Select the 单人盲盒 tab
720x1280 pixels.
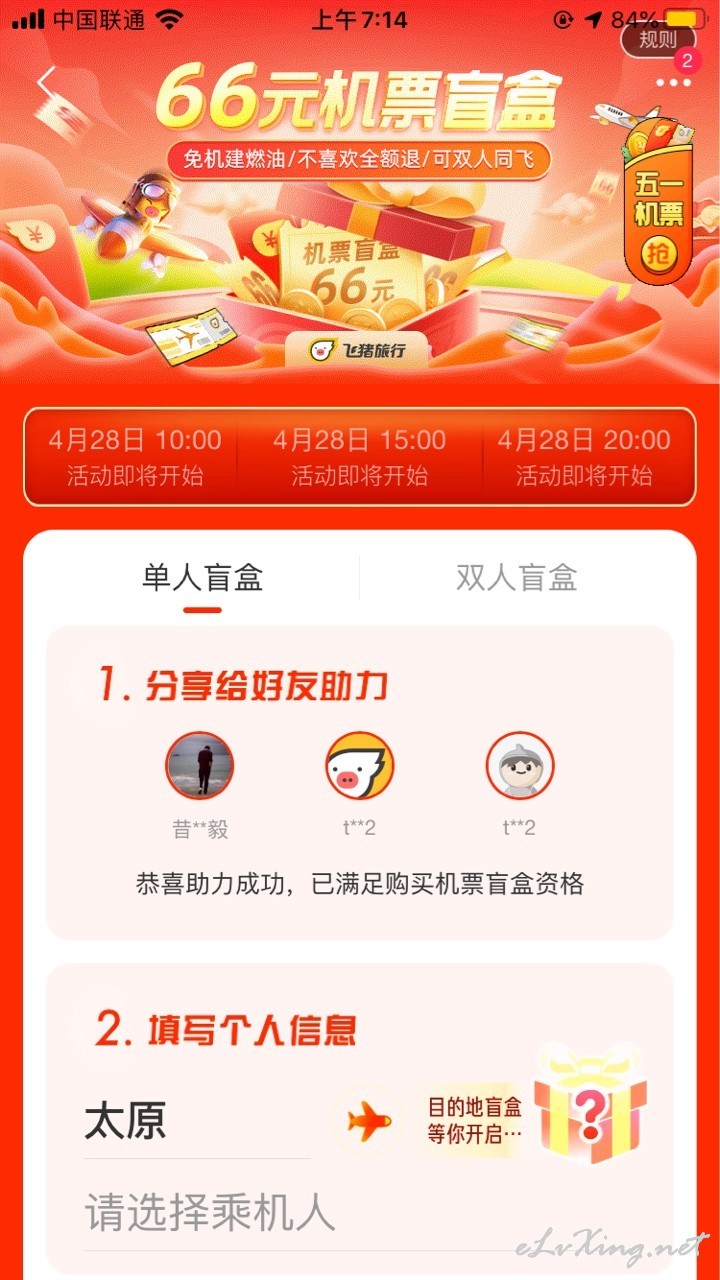tap(203, 578)
